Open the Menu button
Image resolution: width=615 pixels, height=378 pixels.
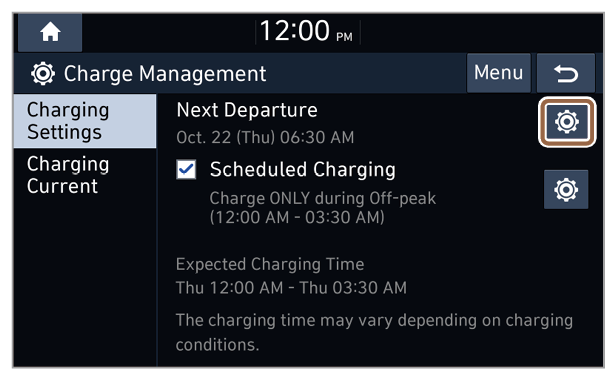click(x=499, y=73)
